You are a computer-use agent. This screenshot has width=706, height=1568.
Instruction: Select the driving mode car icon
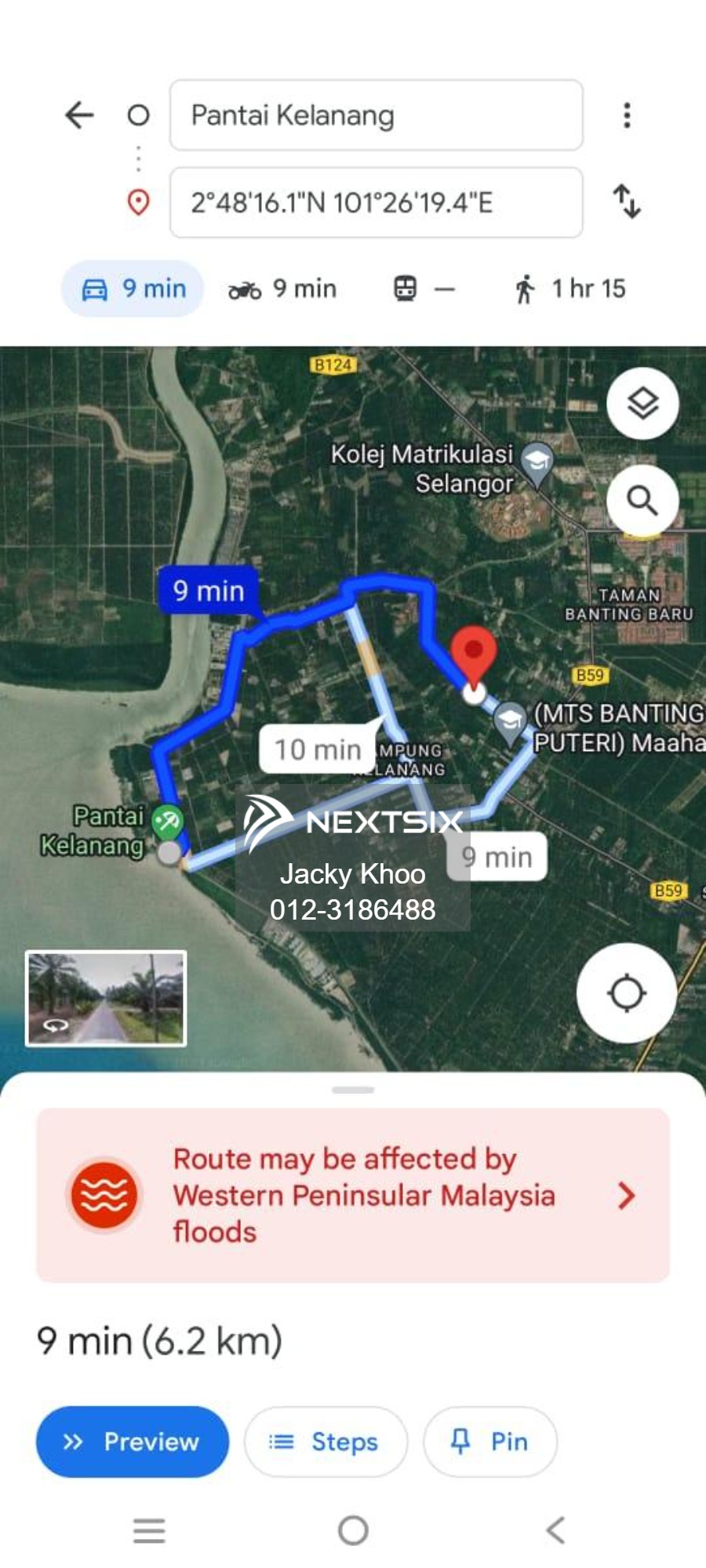pos(96,289)
